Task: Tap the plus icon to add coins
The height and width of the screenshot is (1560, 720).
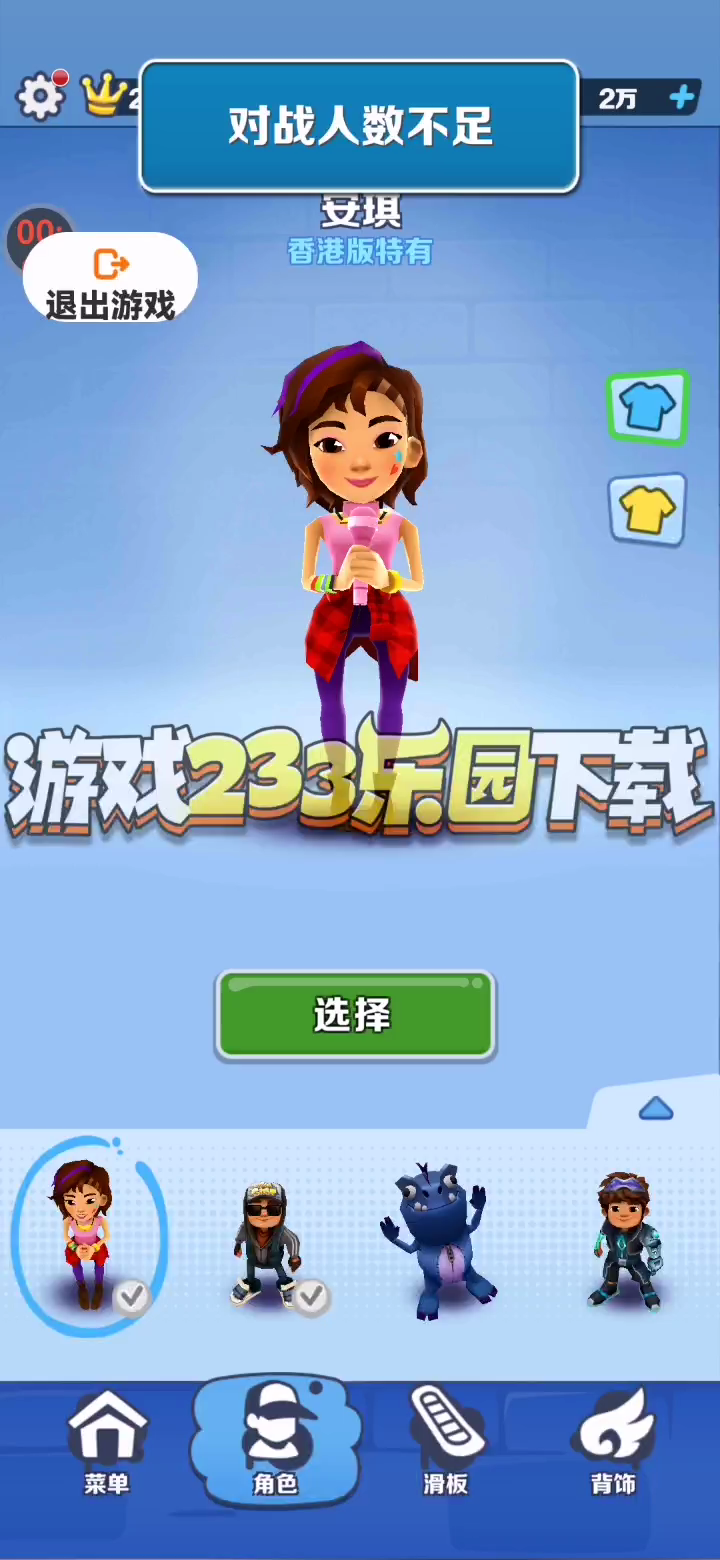Action: click(682, 97)
